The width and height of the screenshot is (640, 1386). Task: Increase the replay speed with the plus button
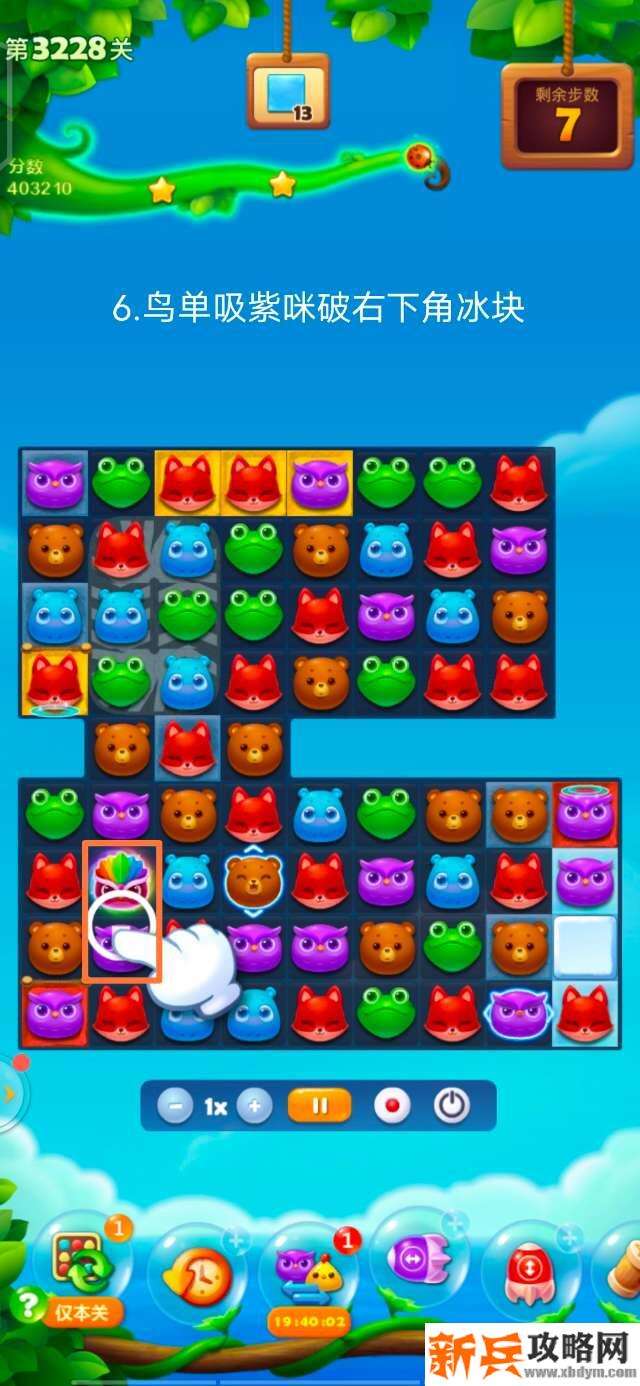(x=255, y=1107)
